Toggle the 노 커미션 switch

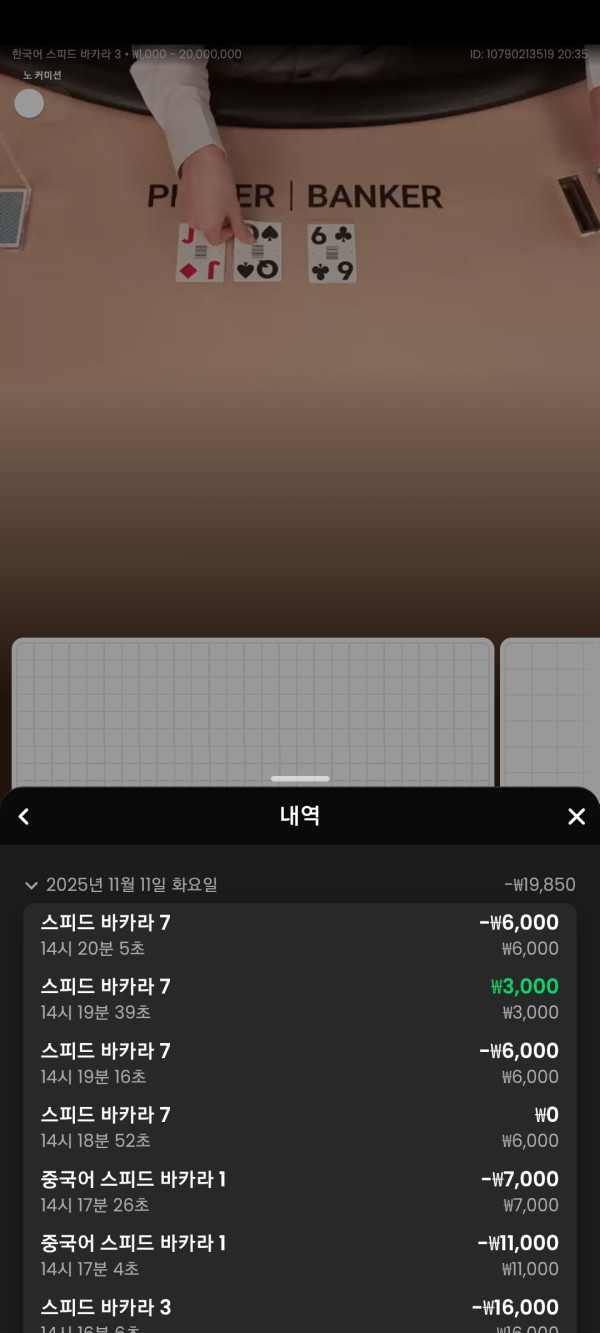click(40, 103)
